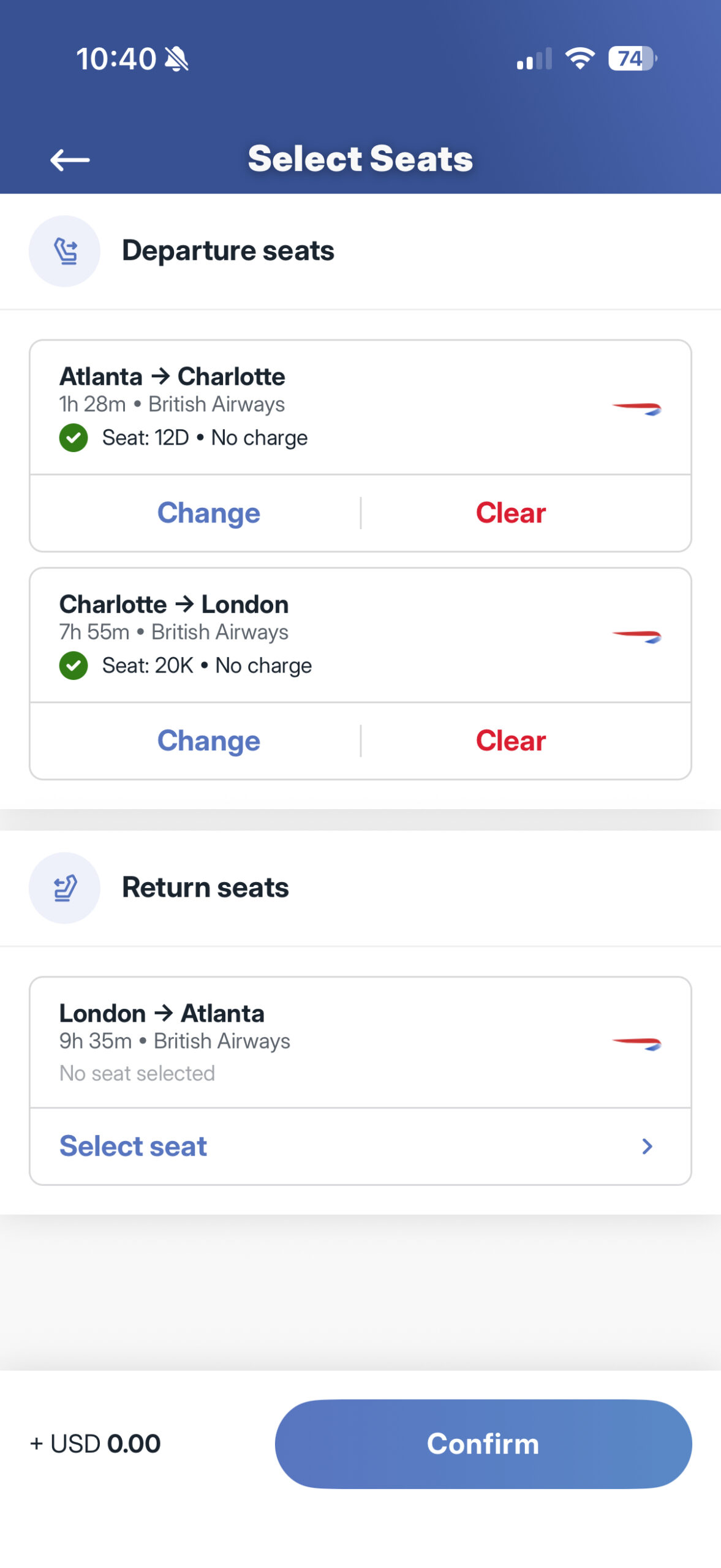Go back using the top-left arrow
This screenshot has height=1568, width=721.
(x=70, y=160)
